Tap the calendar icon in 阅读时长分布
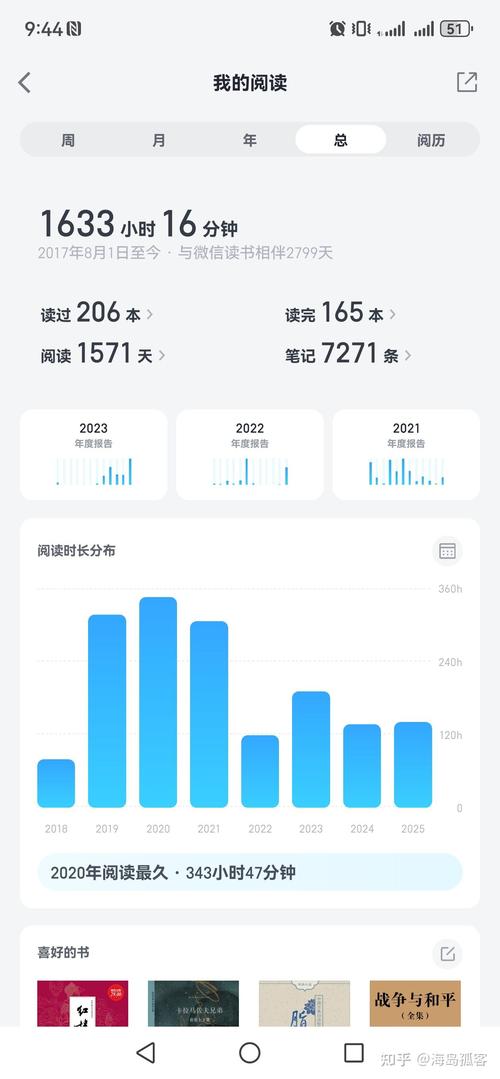Image resolution: width=500 pixels, height=1079 pixels. click(x=448, y=551)
